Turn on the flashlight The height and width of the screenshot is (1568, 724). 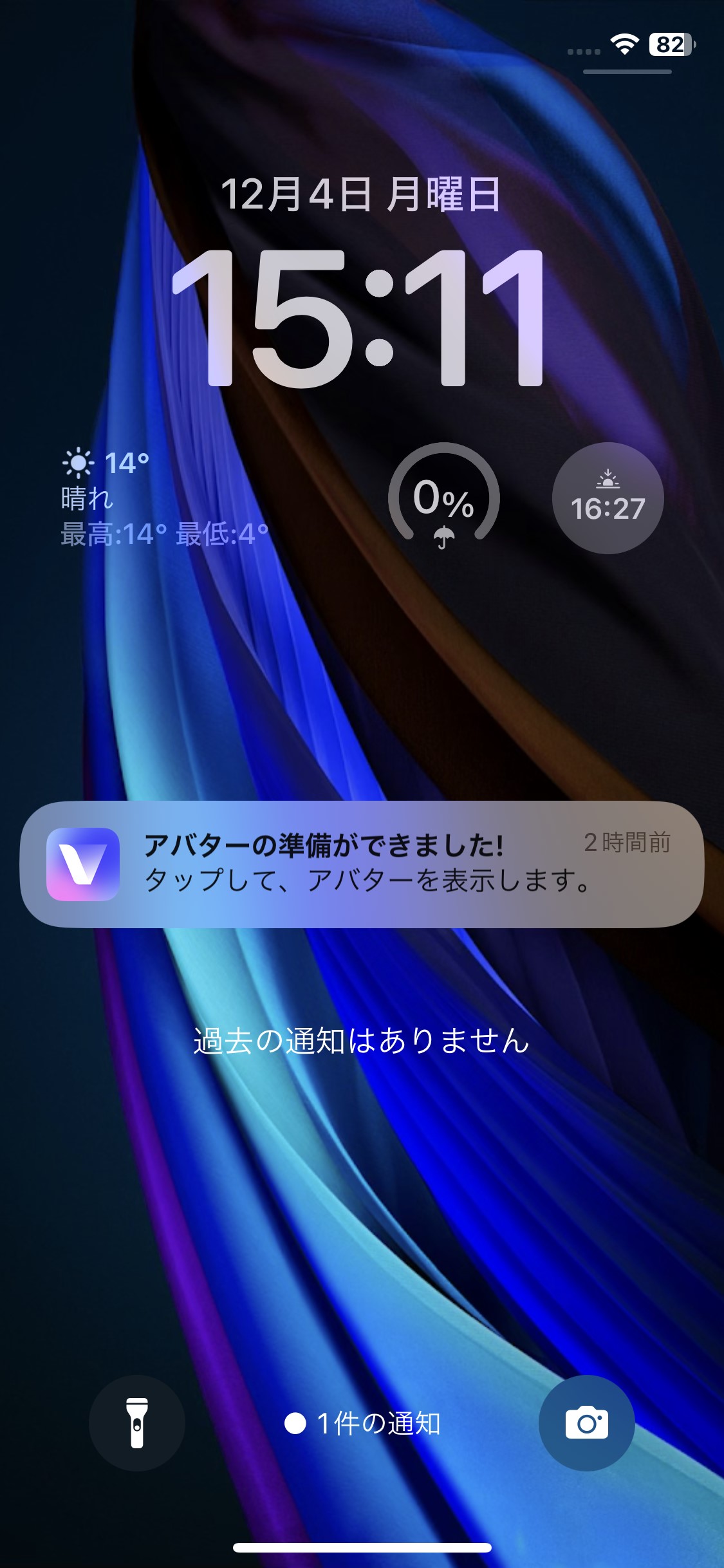137,1423
